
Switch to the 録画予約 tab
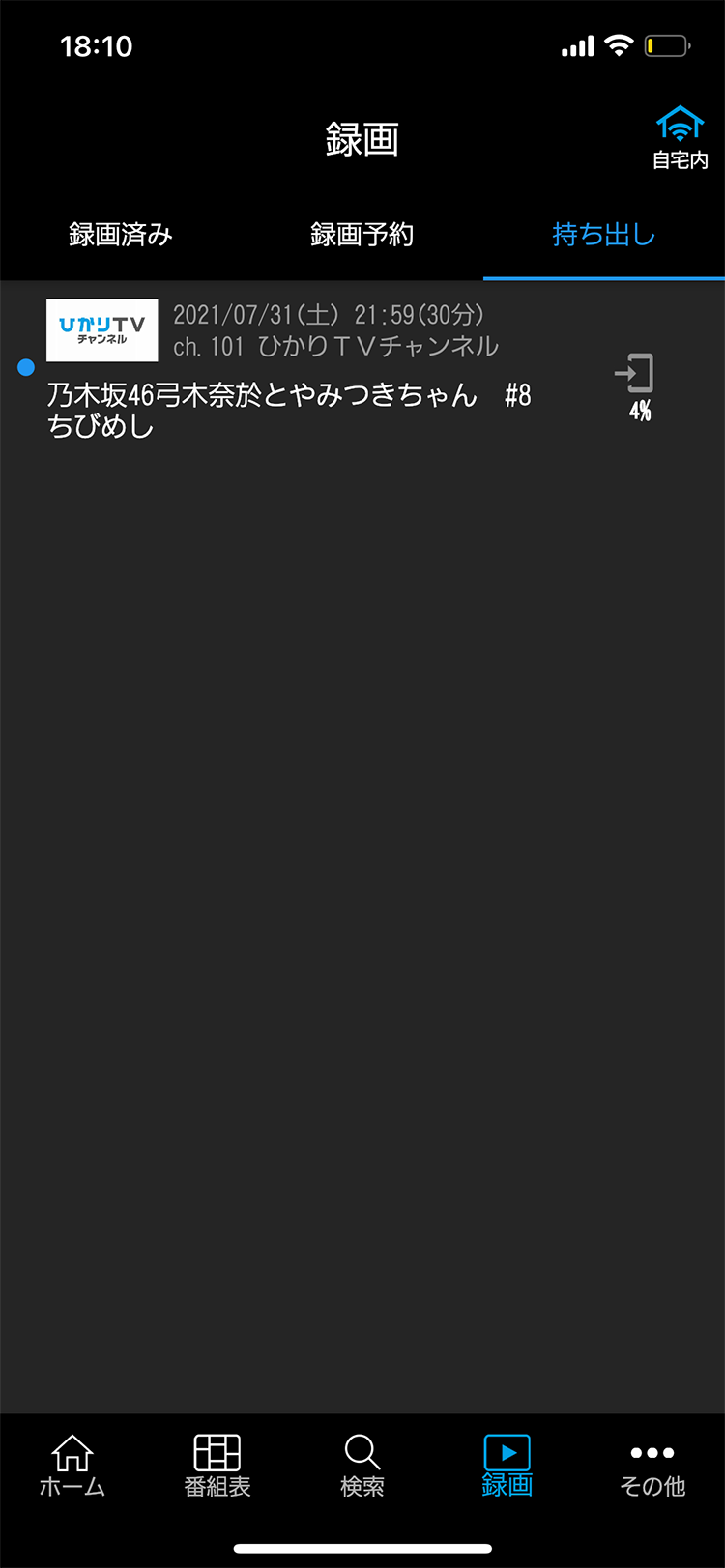tap(362, 235)
